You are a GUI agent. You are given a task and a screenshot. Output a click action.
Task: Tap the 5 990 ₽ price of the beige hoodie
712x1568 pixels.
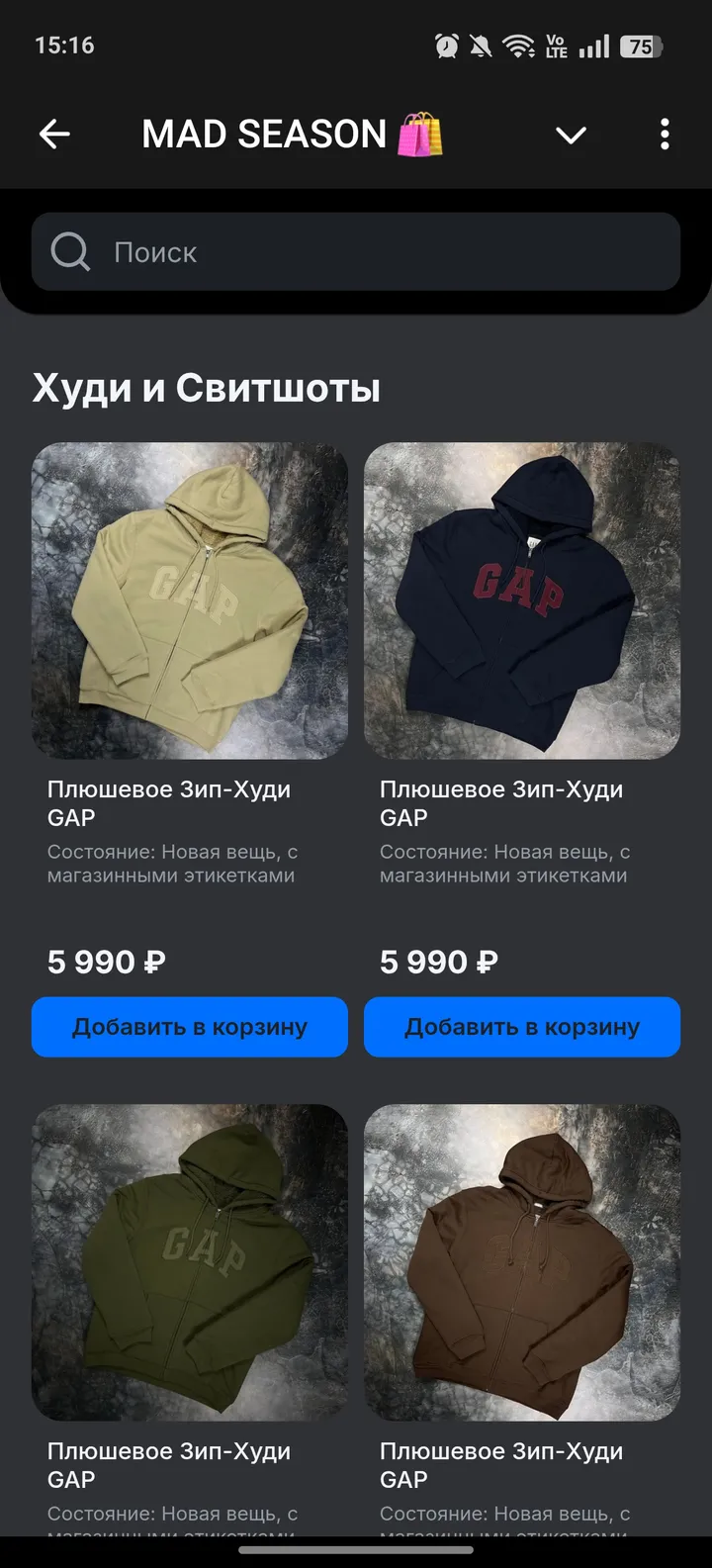tap(104, 961)
